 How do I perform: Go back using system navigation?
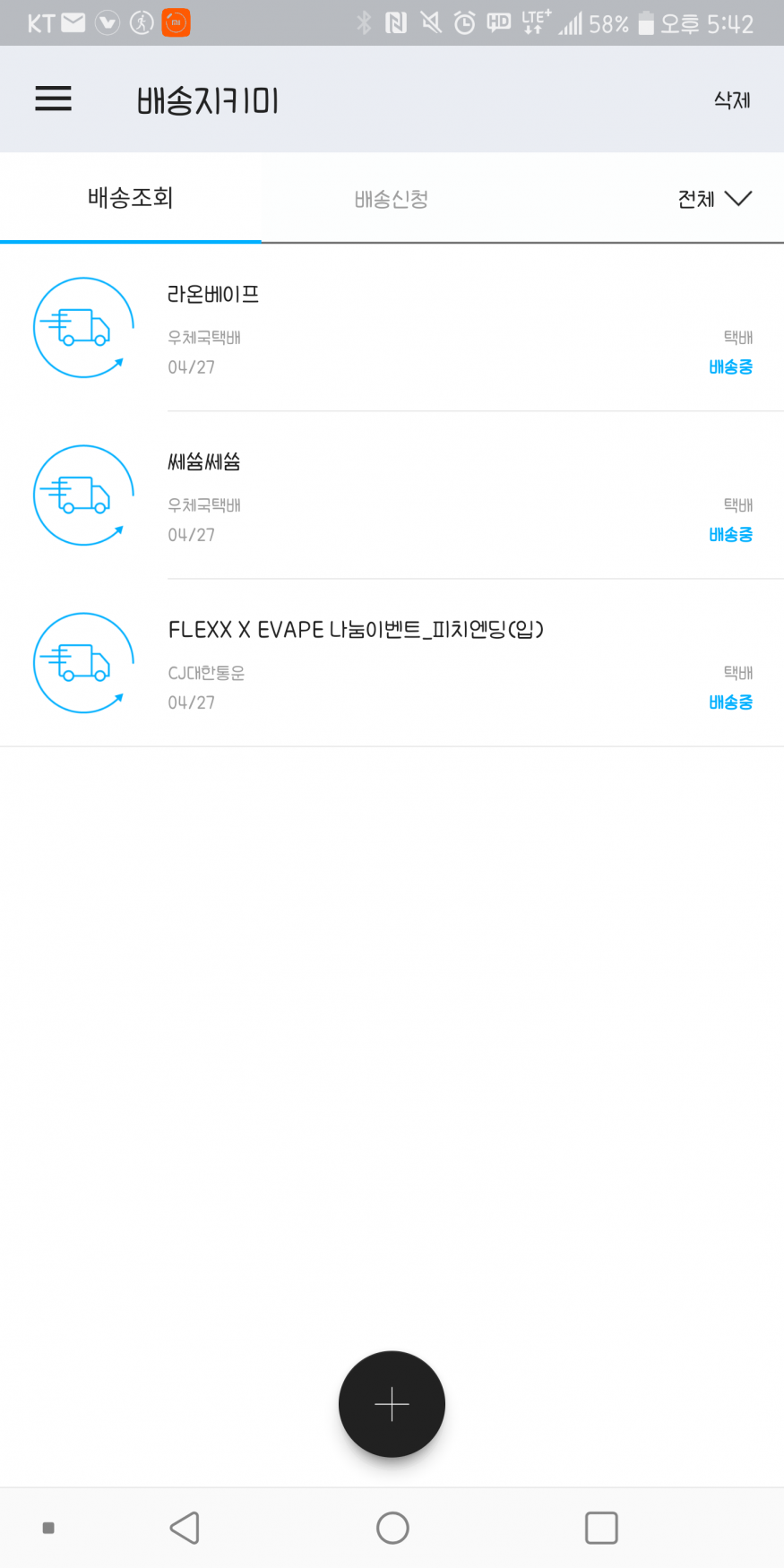(x=185, y=1528)
